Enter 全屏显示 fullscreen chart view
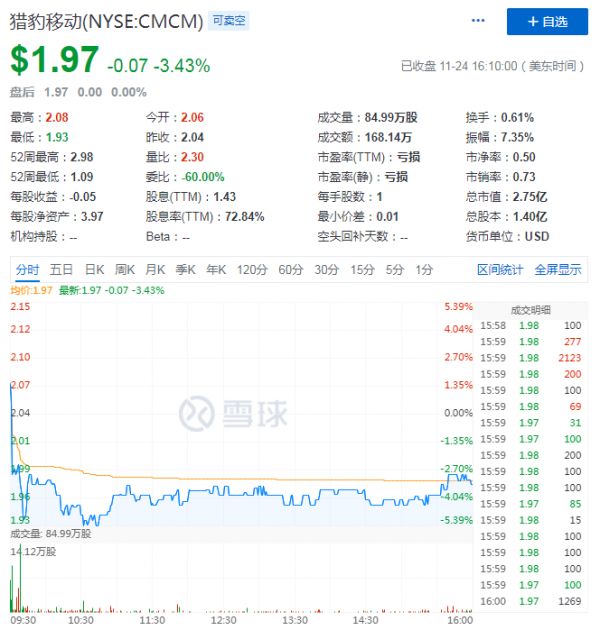The width and height of the screenshot is (600, 639). pyautogui.click(x=558, y=269)
